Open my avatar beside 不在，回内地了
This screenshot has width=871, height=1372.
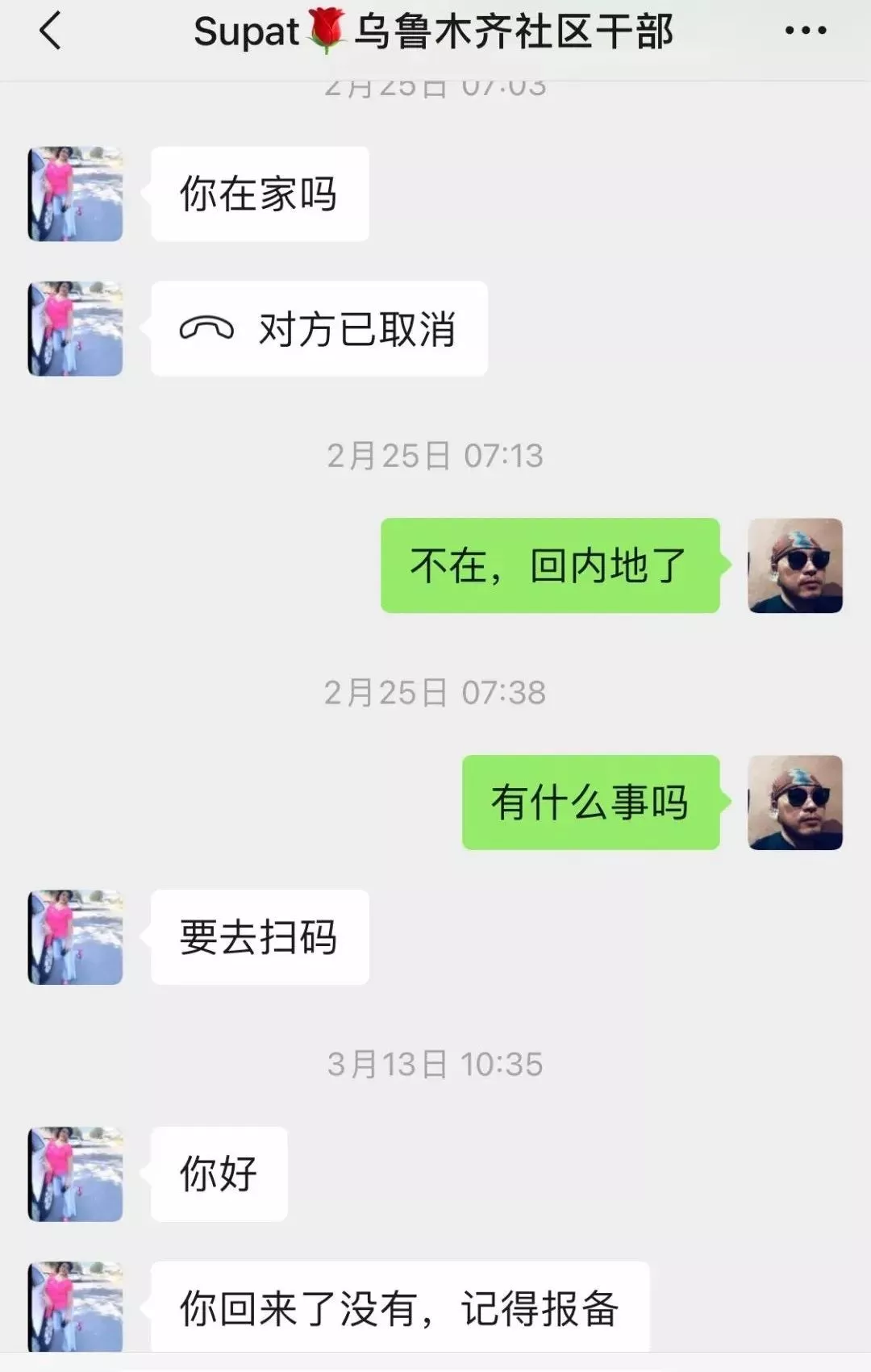[x=794, y=565]
